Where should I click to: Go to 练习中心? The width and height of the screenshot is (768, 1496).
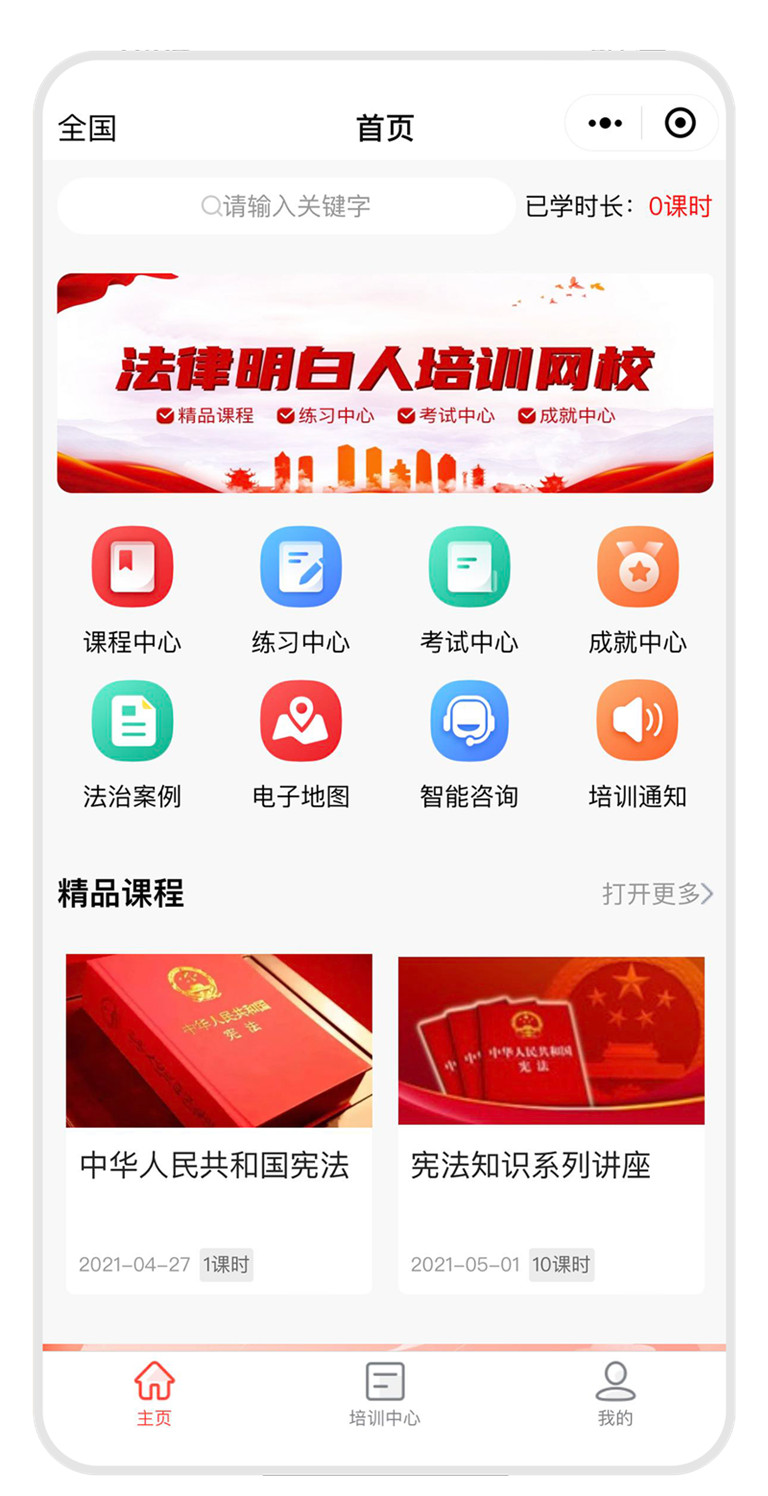pos(301,590)
